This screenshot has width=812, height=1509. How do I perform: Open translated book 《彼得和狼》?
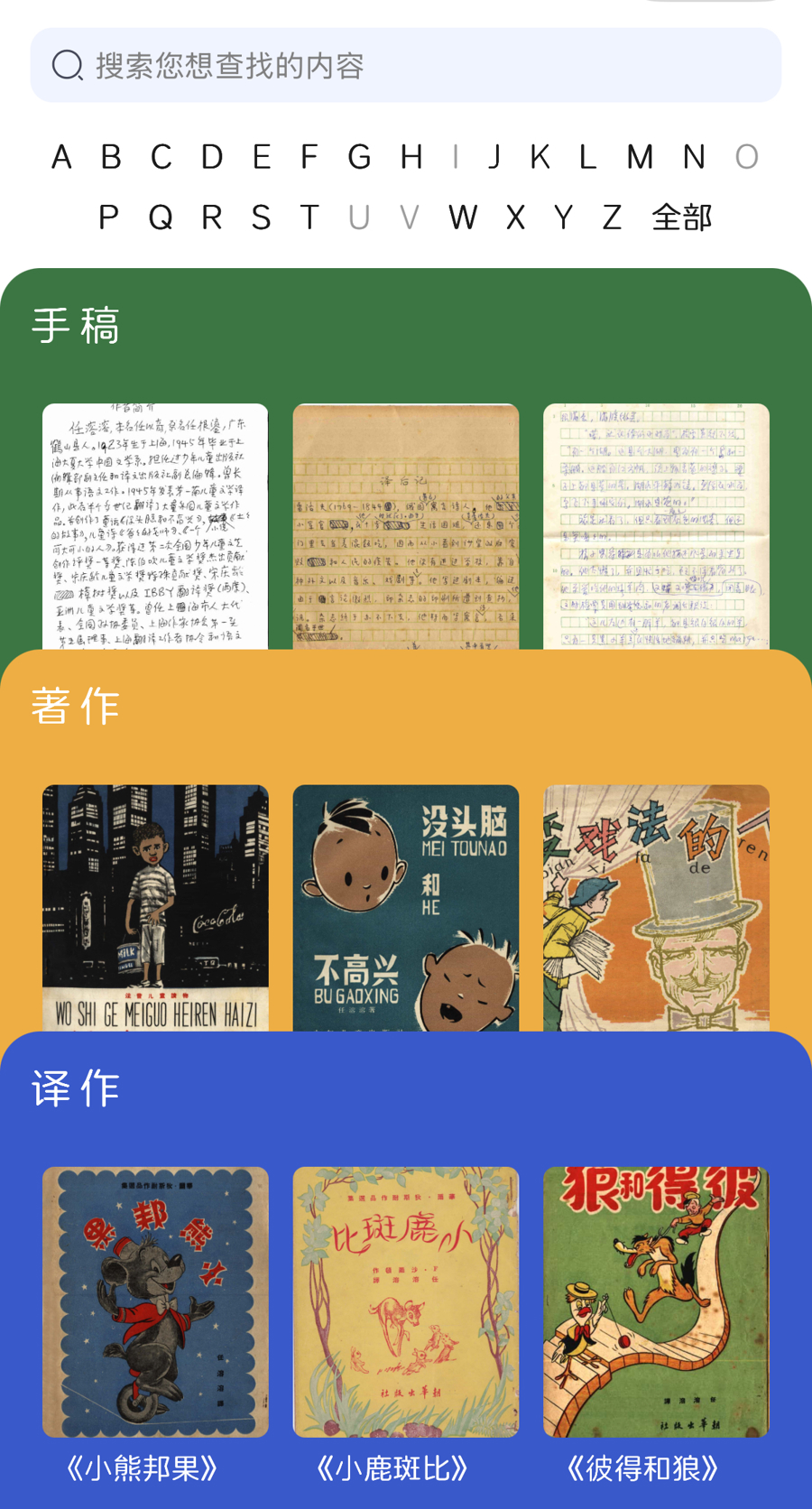[656, 1302]
